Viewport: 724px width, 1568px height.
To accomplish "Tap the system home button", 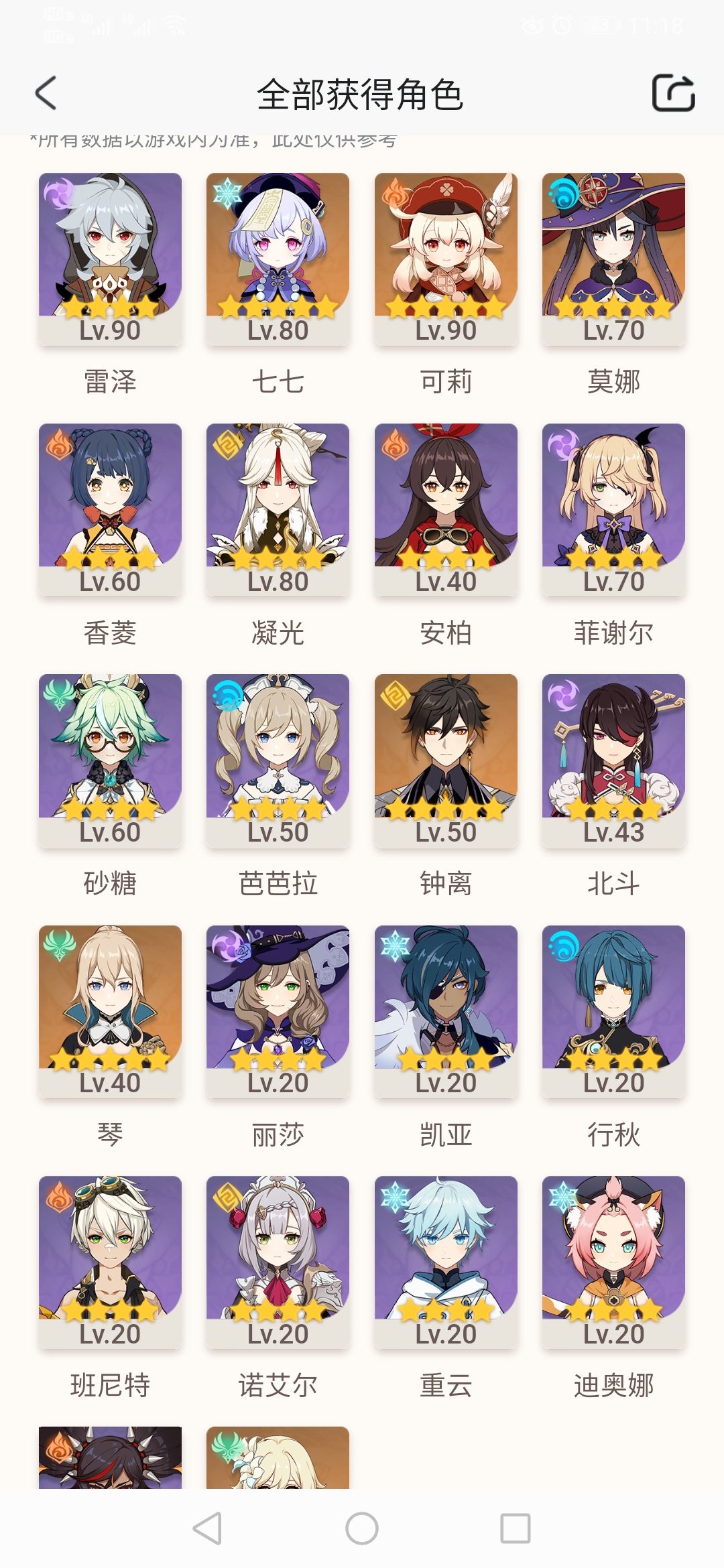I will [362, 1528].
